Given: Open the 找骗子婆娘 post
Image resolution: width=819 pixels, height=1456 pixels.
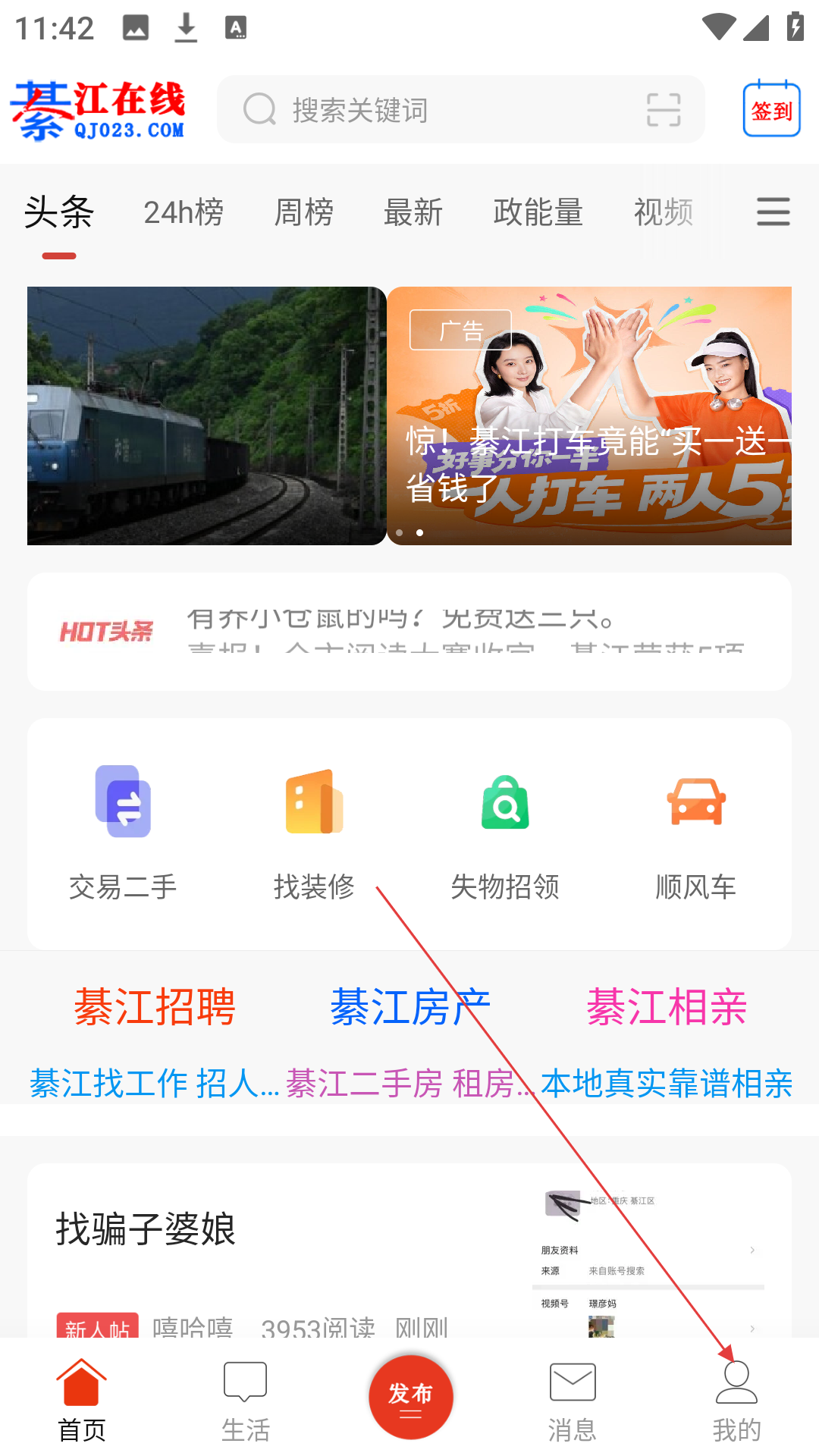Looking at the screenshot, I should click(x=146, y=1228).
